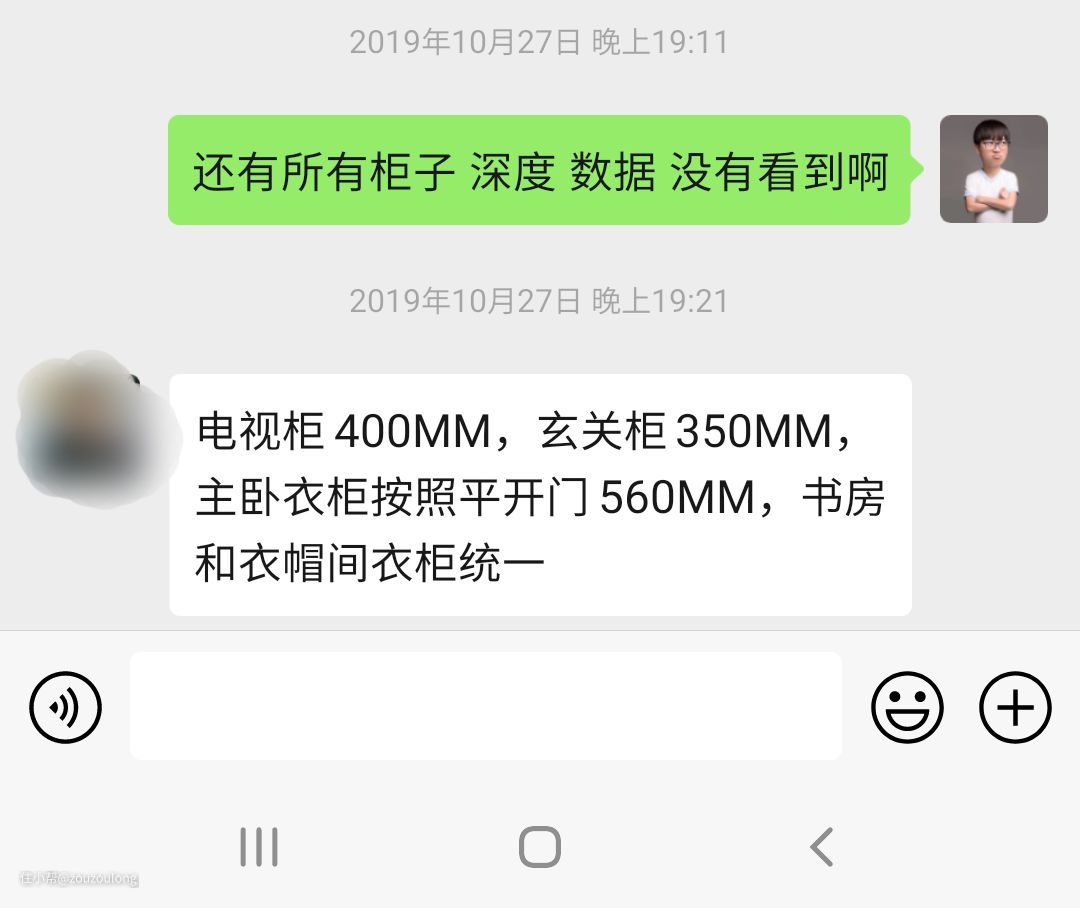
Task: Go back with the system back button
Action: pos(821,847)
